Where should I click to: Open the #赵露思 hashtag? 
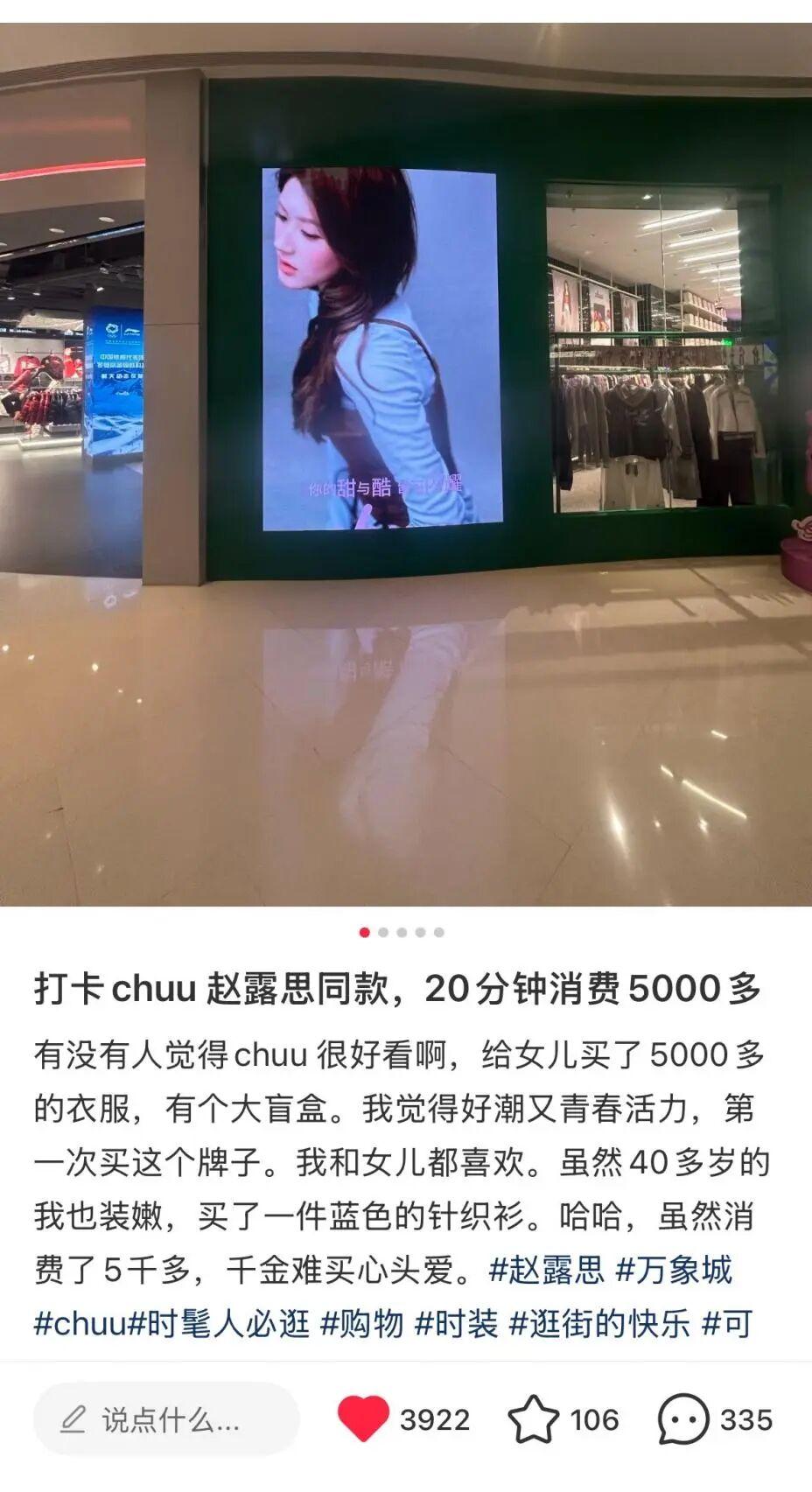(x=546, y=1269)
